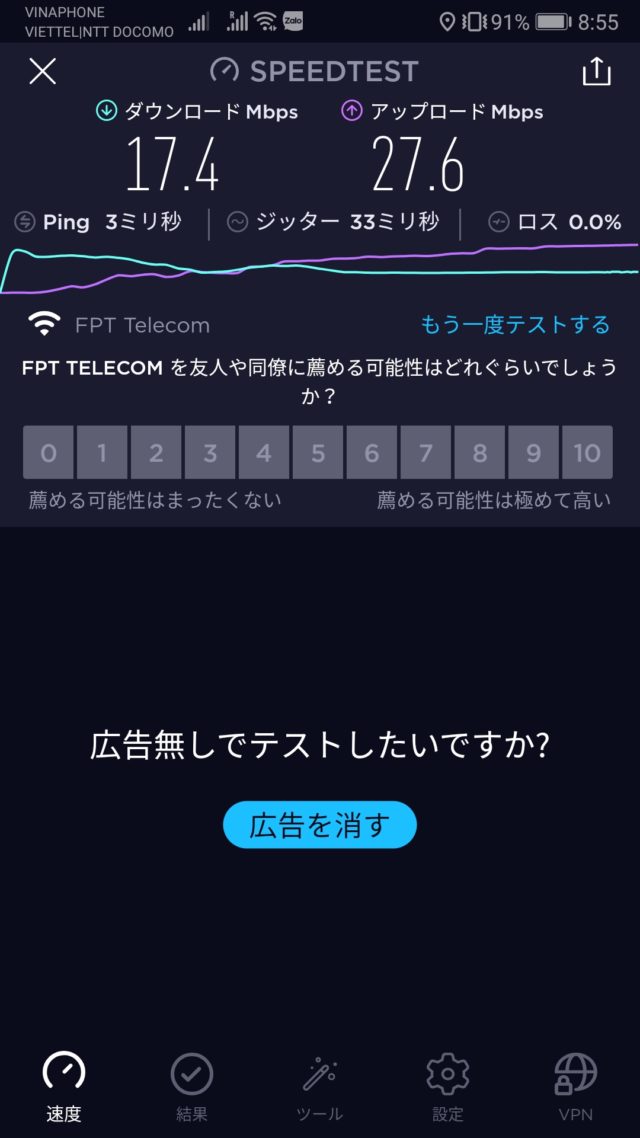Close the speedtest result screen
640x1138 pixels.
pyautogui.click(x=43, y=71)
